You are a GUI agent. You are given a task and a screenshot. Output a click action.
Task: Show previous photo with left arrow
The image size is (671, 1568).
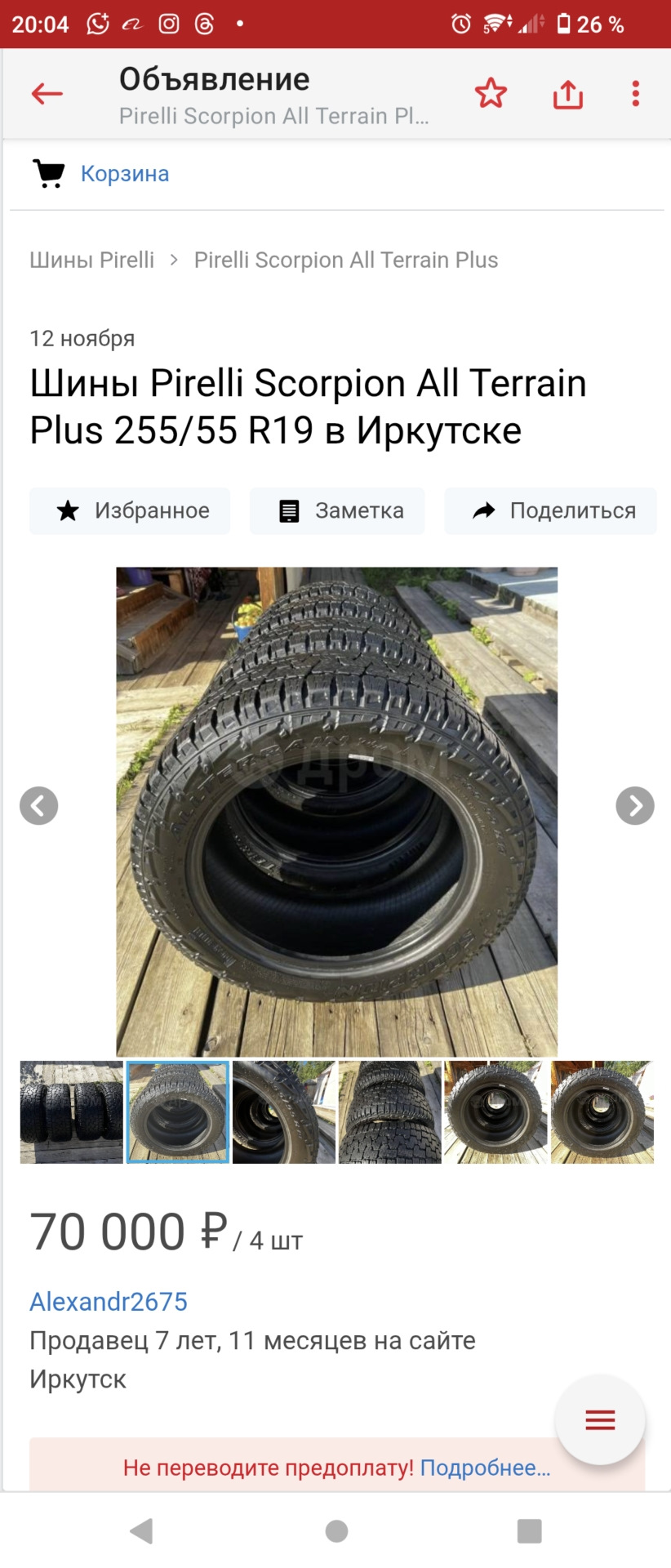pyautogui.click(x=39, y=806)
